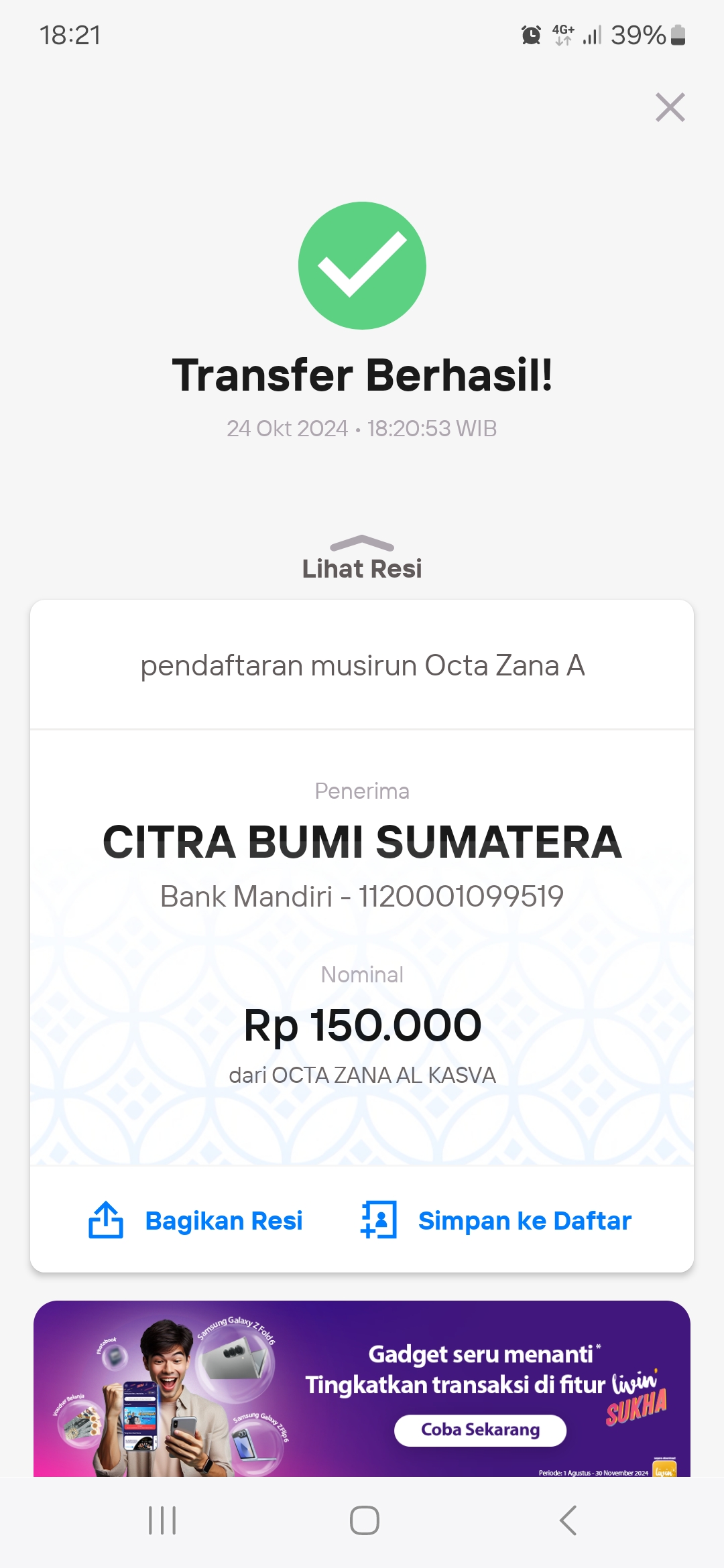Expand Lihat Resi to view receipt
The width and height of the screenshot is (724, 1568).
point(362,558)
